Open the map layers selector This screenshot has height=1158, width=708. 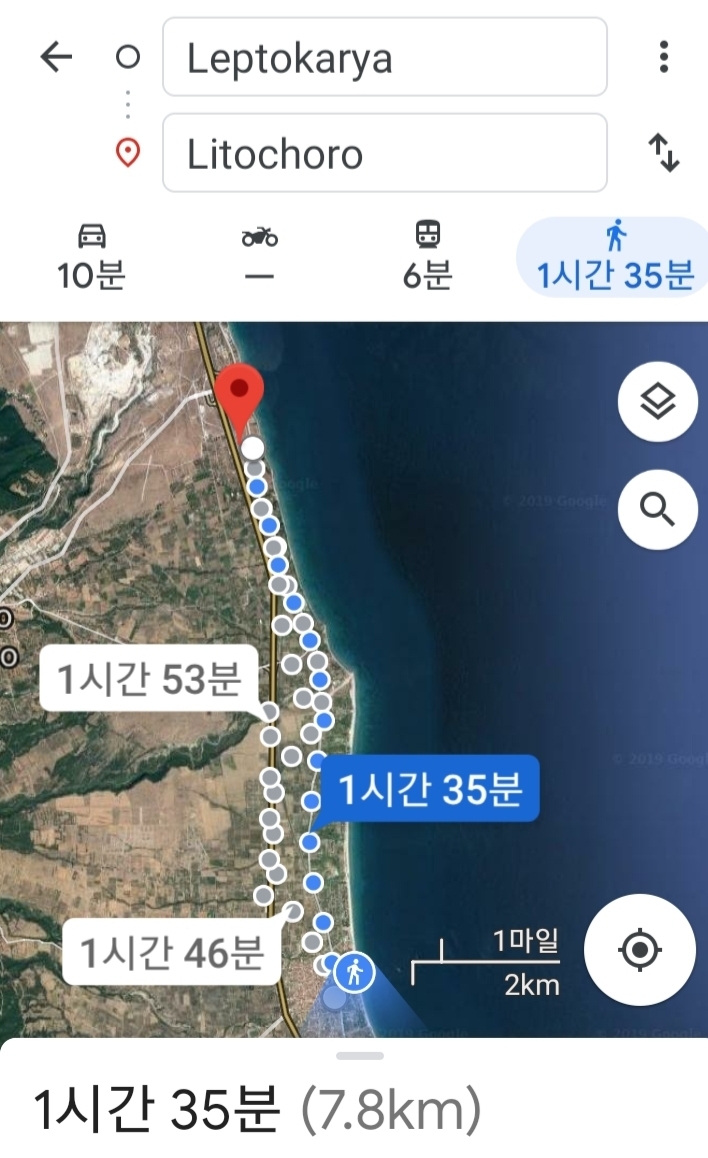(657, 403)
